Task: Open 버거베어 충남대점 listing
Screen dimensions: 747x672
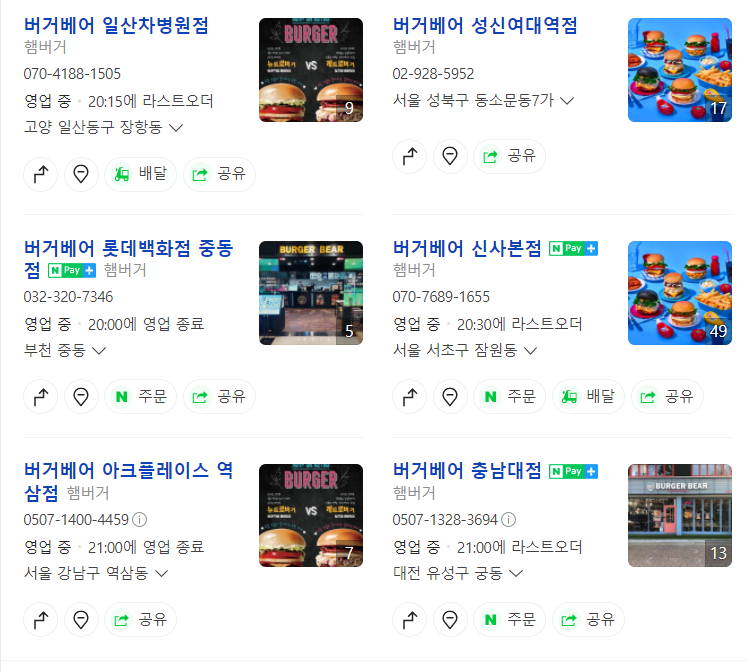Action: (467, 471)
